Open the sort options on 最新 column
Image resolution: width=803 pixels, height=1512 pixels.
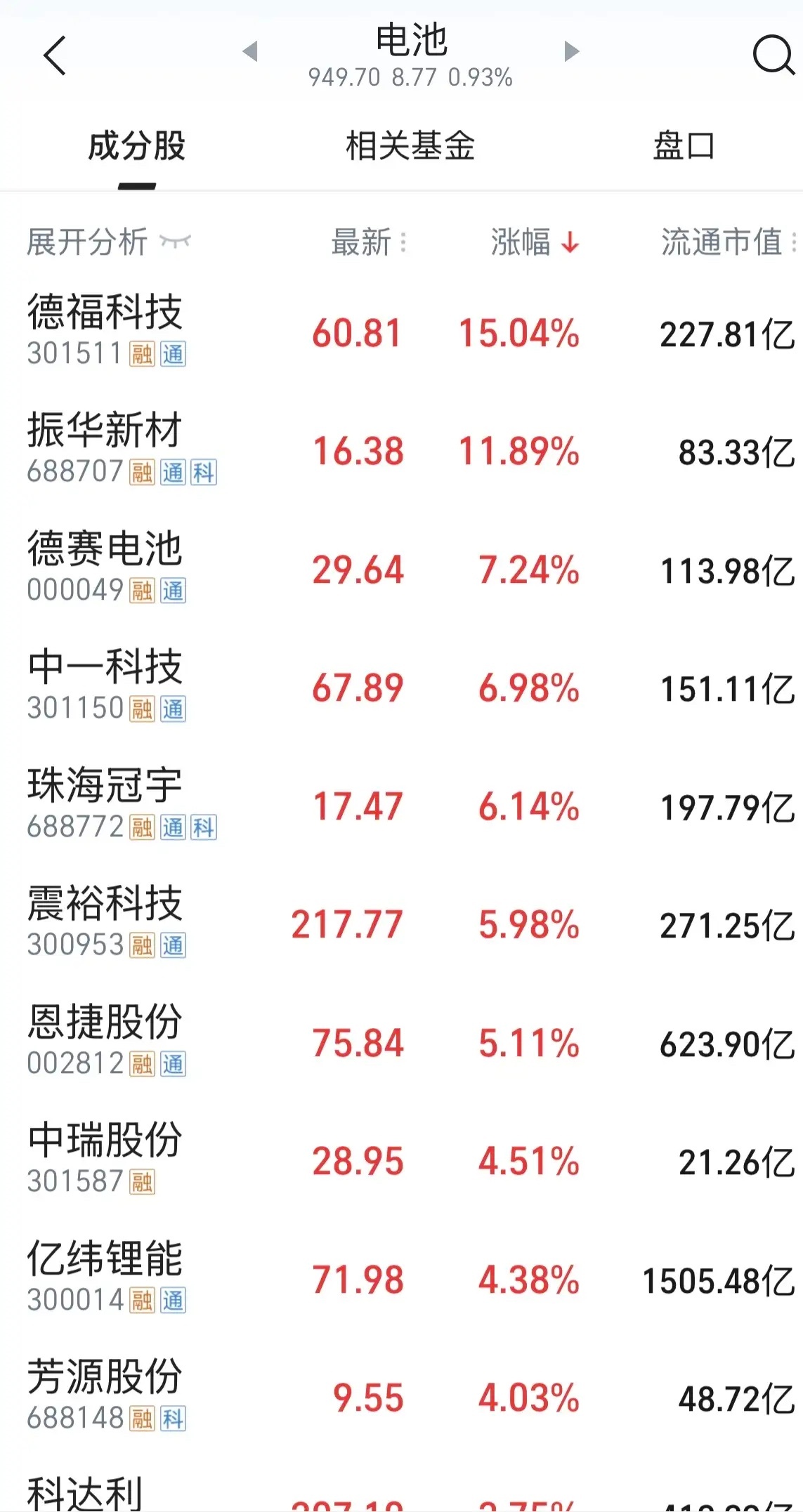(403, 242)
